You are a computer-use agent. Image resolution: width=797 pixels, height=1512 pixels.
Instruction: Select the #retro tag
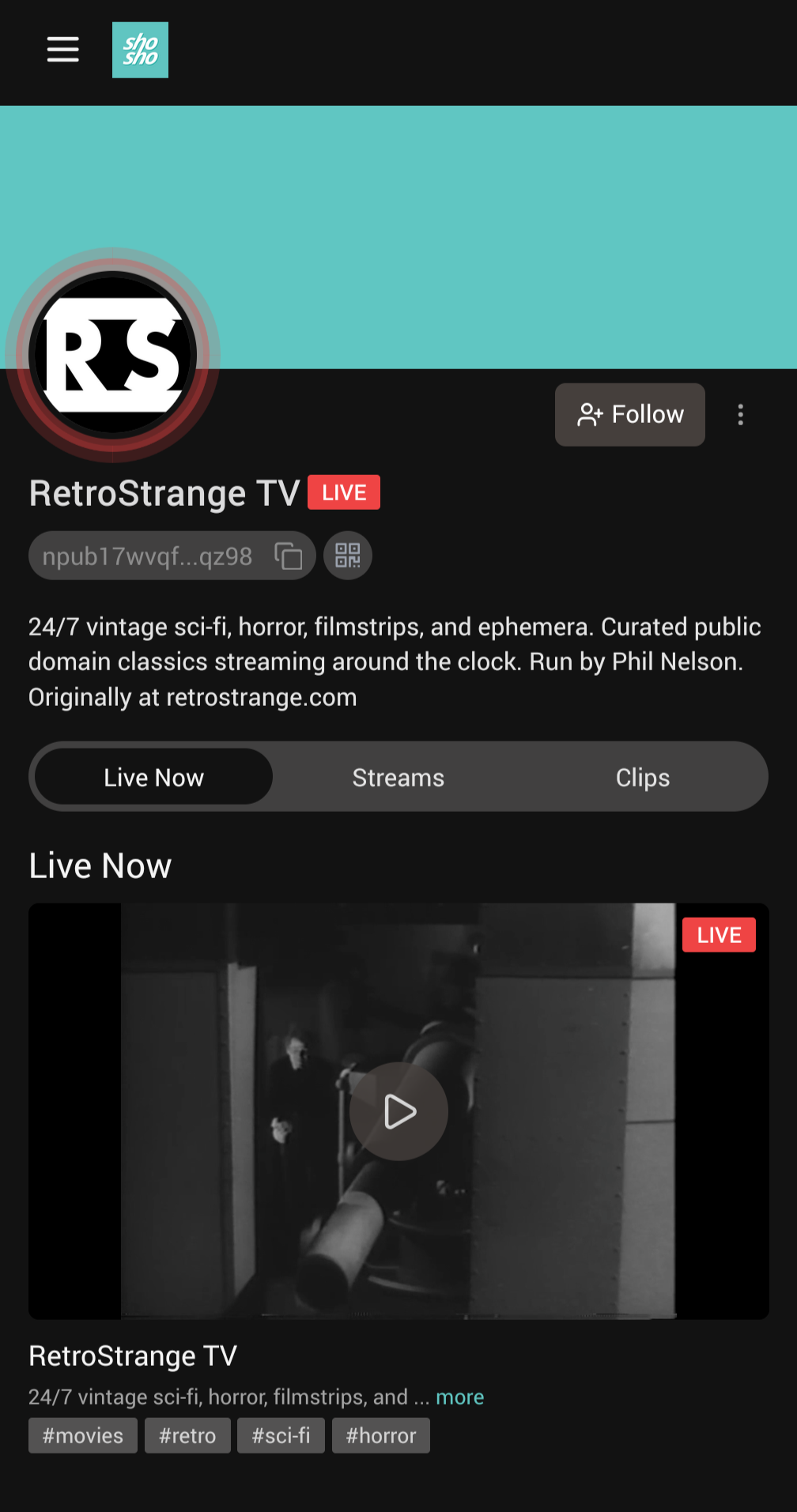[x=187, y=1435]
